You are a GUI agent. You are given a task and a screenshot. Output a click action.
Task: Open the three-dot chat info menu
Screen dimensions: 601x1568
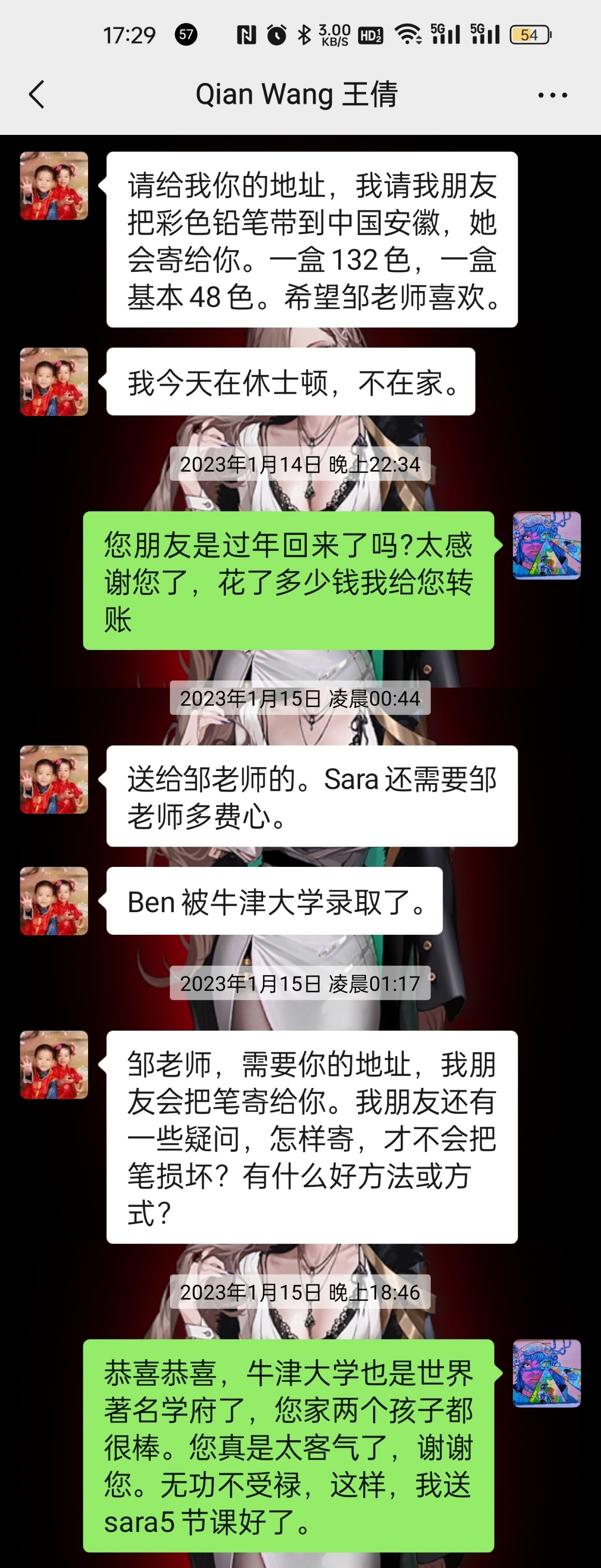click(x=552, y=95)
